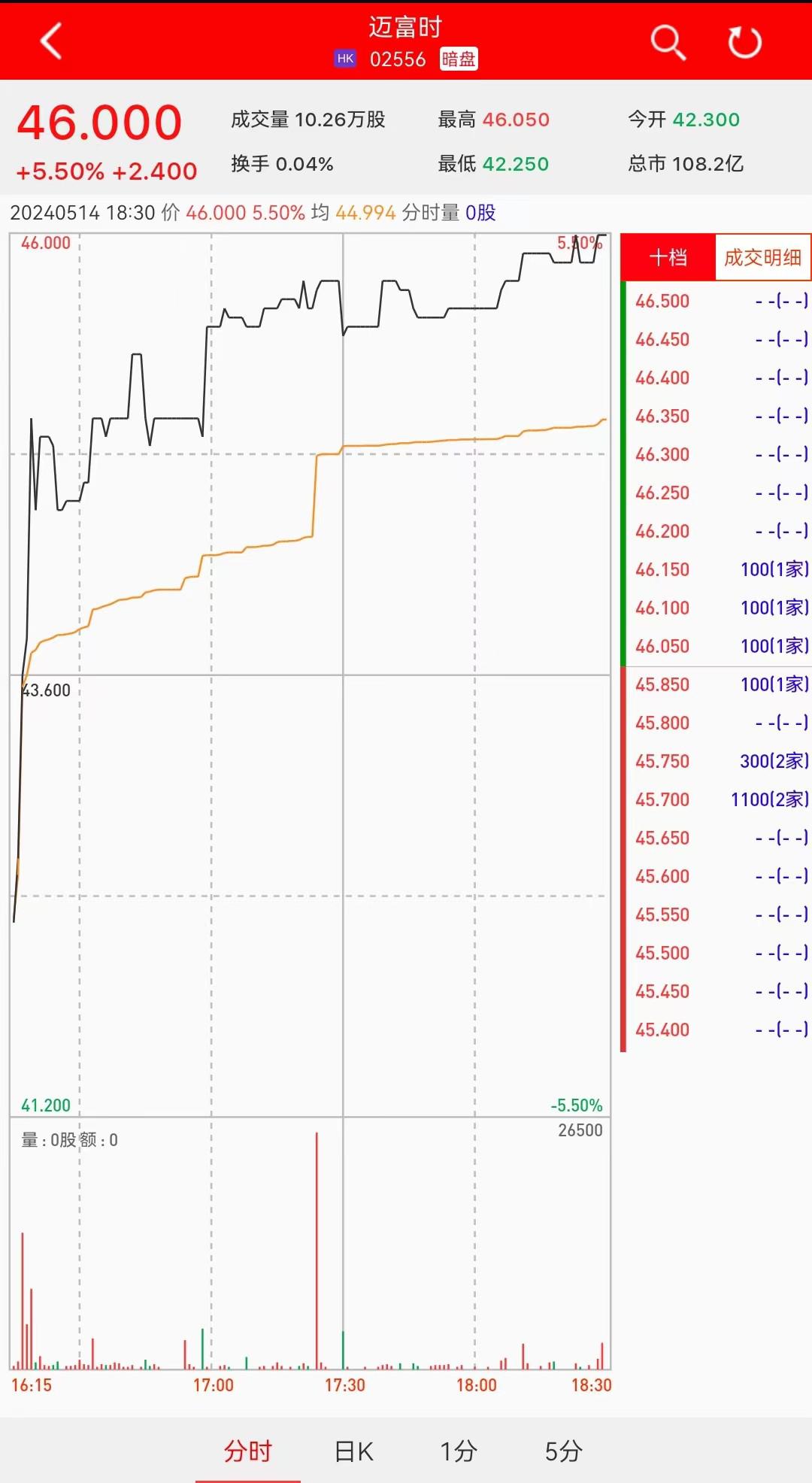
Task: Show the 5分 chart
Action: tap(564, 1450)
